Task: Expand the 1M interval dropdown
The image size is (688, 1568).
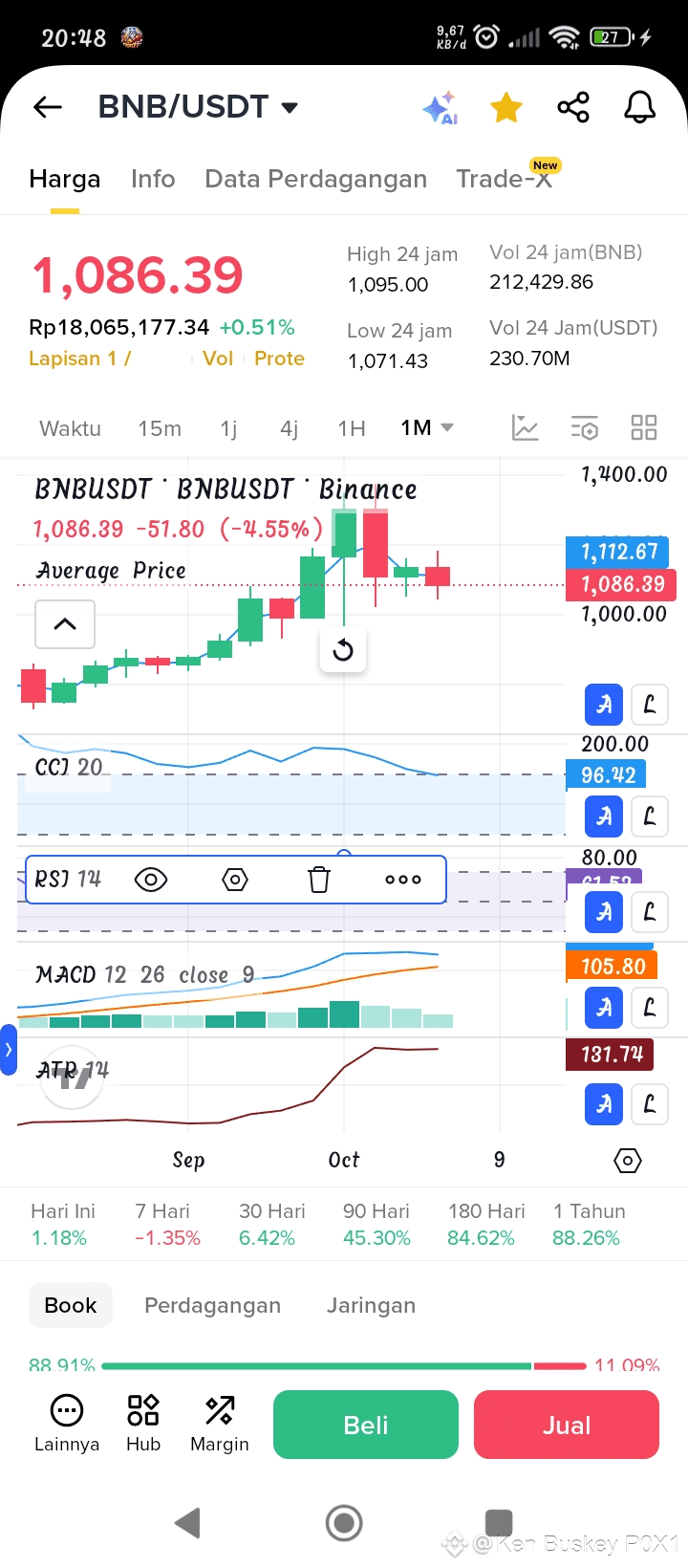Action: (426, 428)
